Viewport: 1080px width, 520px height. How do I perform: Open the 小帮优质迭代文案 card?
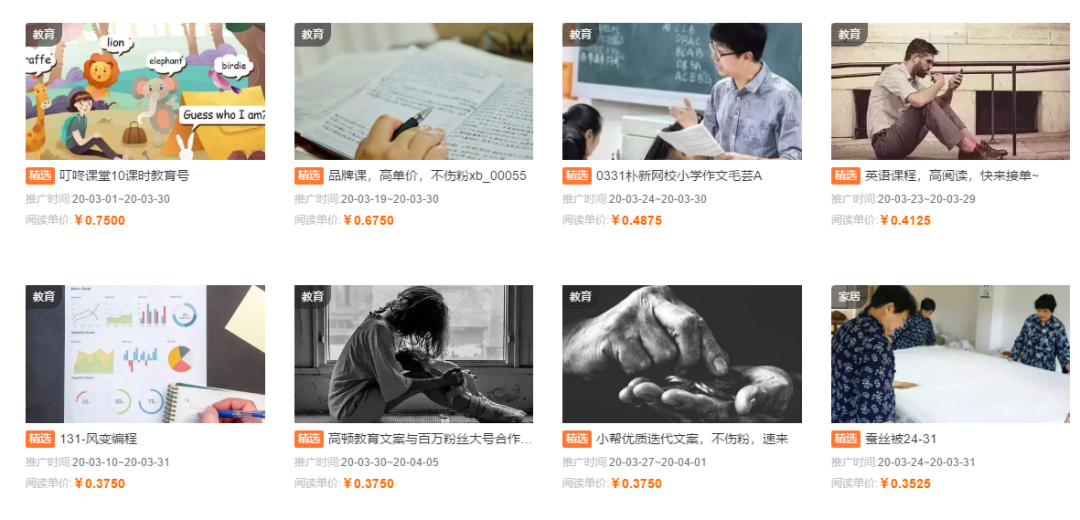pos(681,354)
